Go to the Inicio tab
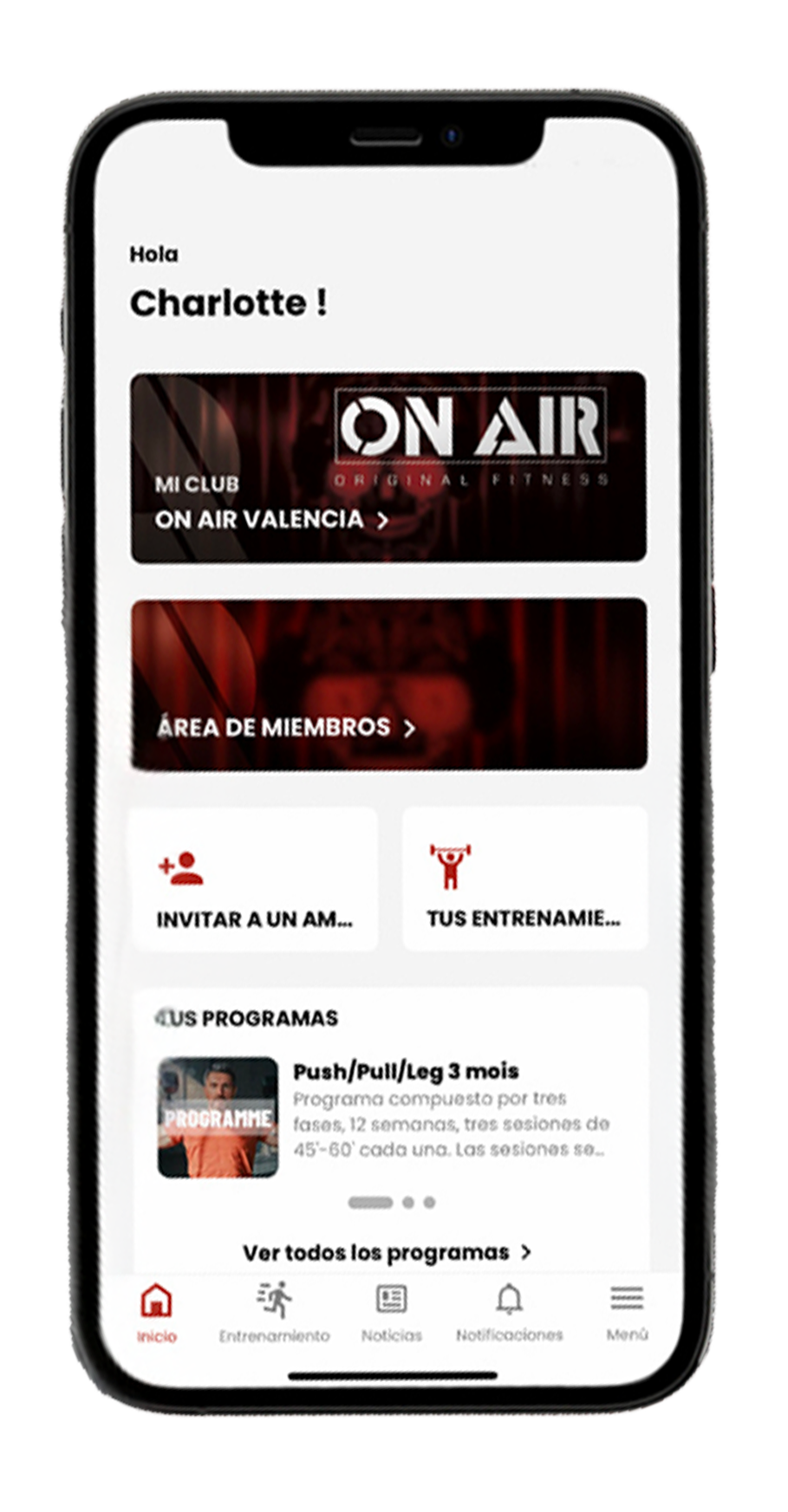Image resolution: width=788 pixels, height=1512 pixels. [x=156, y=1314]
